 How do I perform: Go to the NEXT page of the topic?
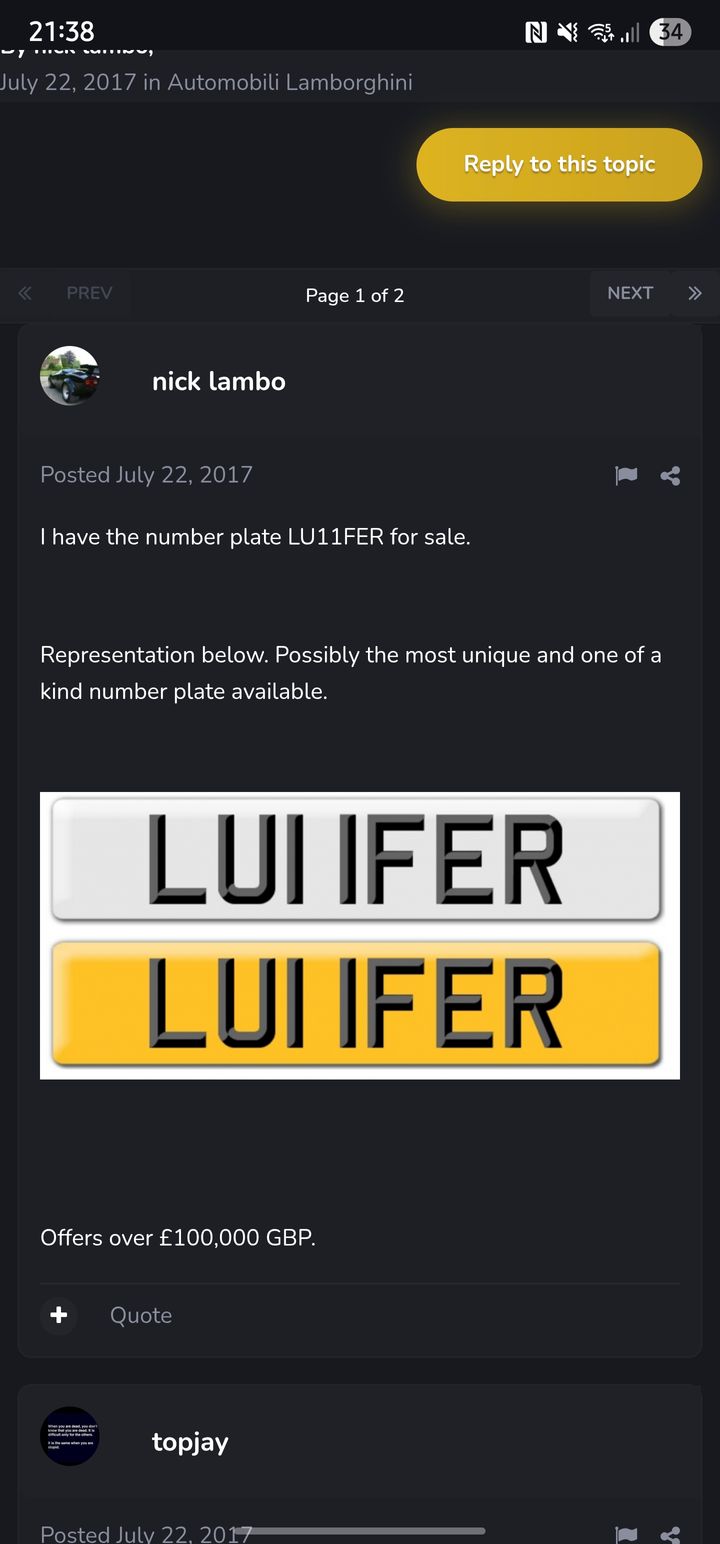click(x=630, y=293)
